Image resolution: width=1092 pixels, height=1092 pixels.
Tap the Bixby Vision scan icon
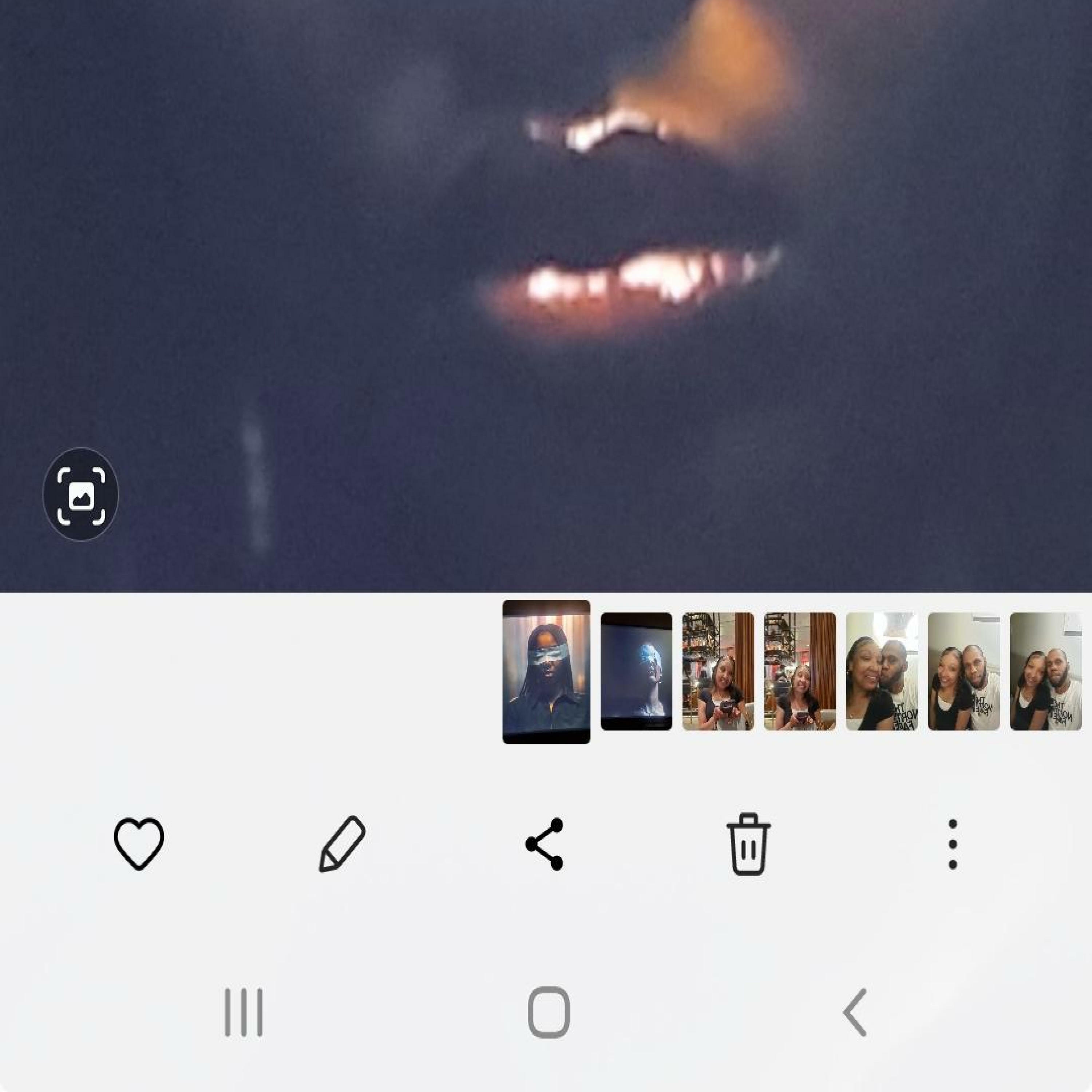click(x=81, y=495)
